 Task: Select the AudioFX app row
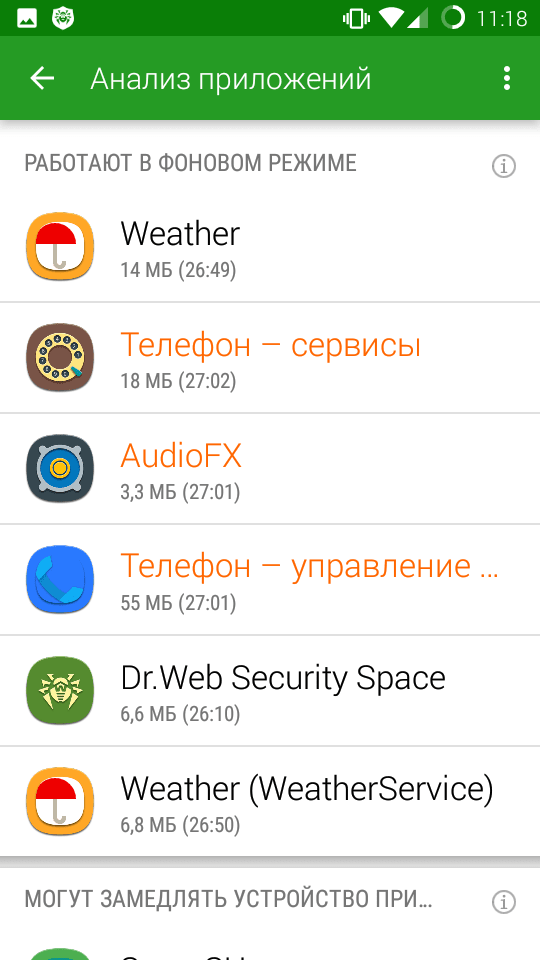(270, 469)
